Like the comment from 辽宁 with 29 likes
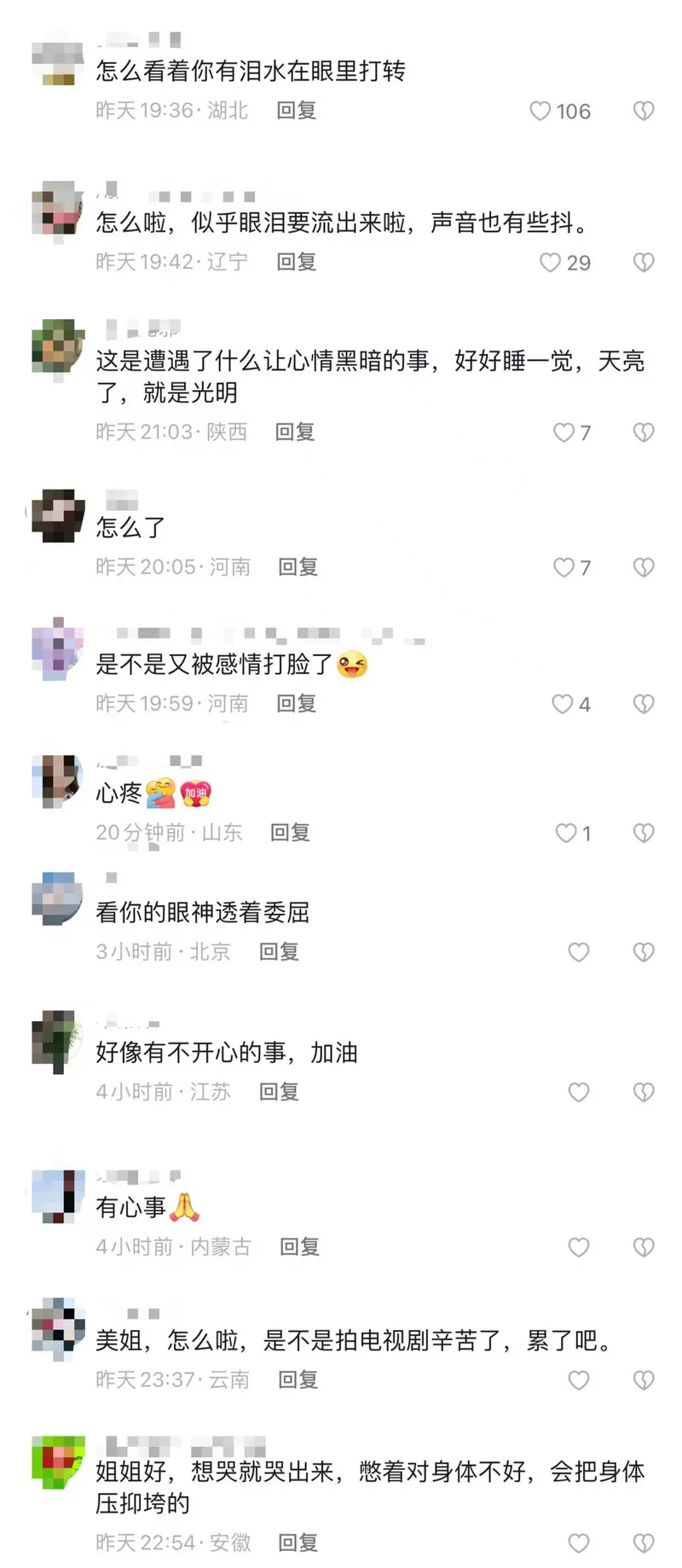682x1568 pixels. point(551,263)
